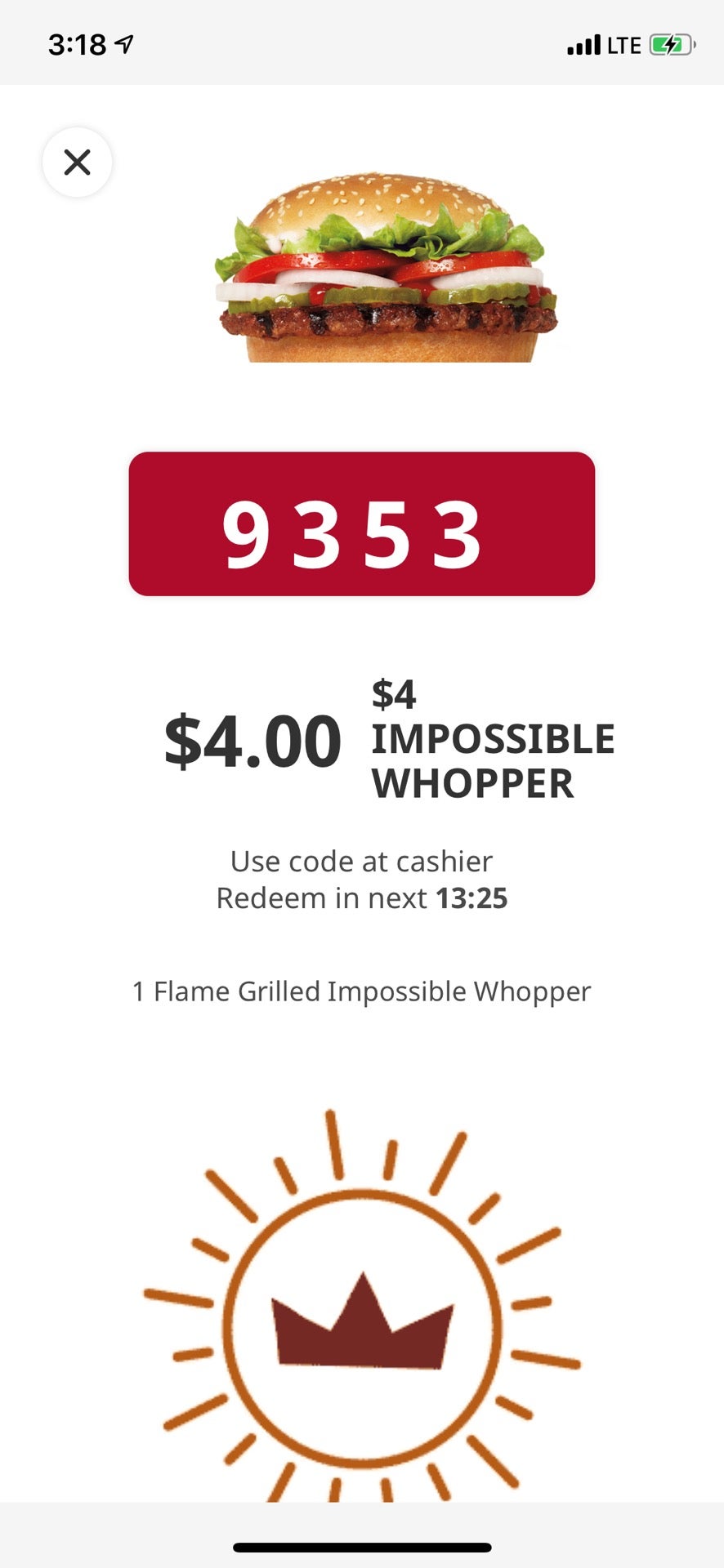Close the Impossible Whopper coupon screen
724x1568 pixels.
(78, 163)
